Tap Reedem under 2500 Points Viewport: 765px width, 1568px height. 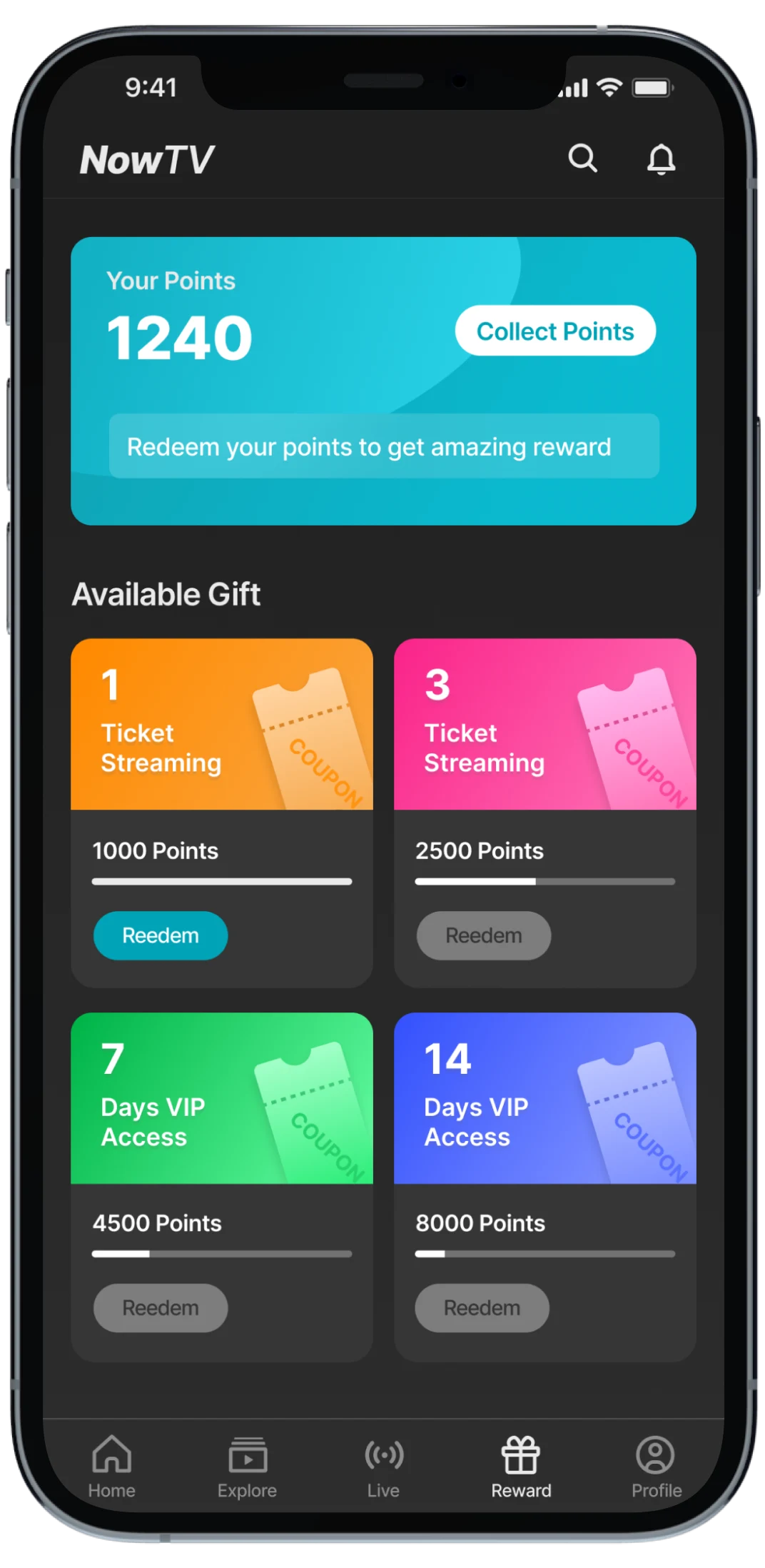tap(483, 935)
